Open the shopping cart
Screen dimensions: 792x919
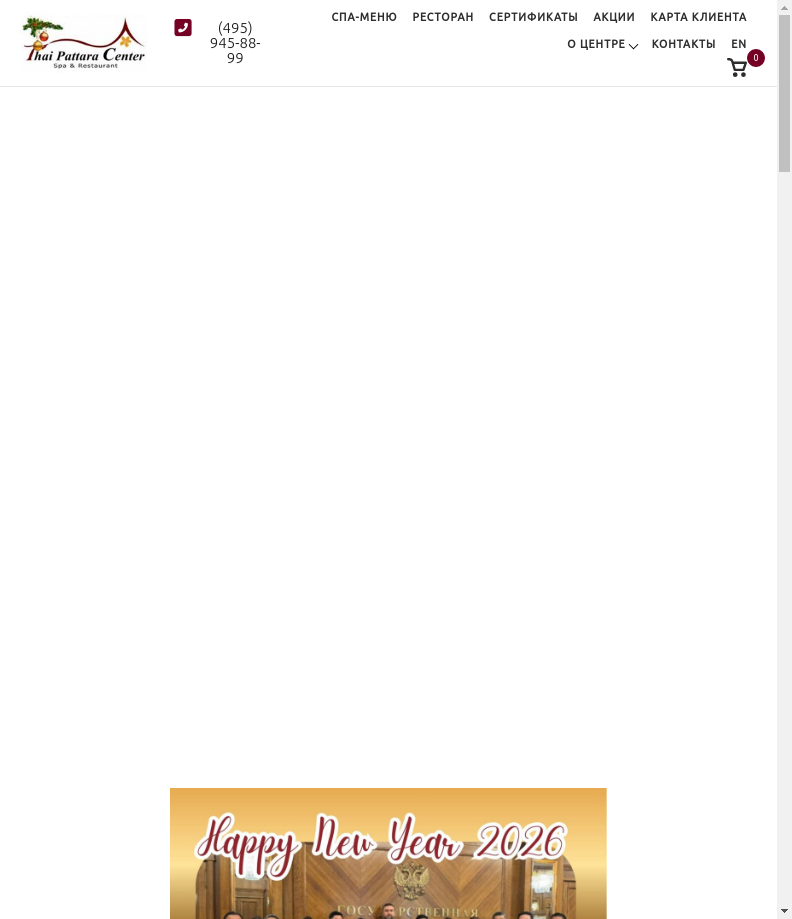[738, 68]
